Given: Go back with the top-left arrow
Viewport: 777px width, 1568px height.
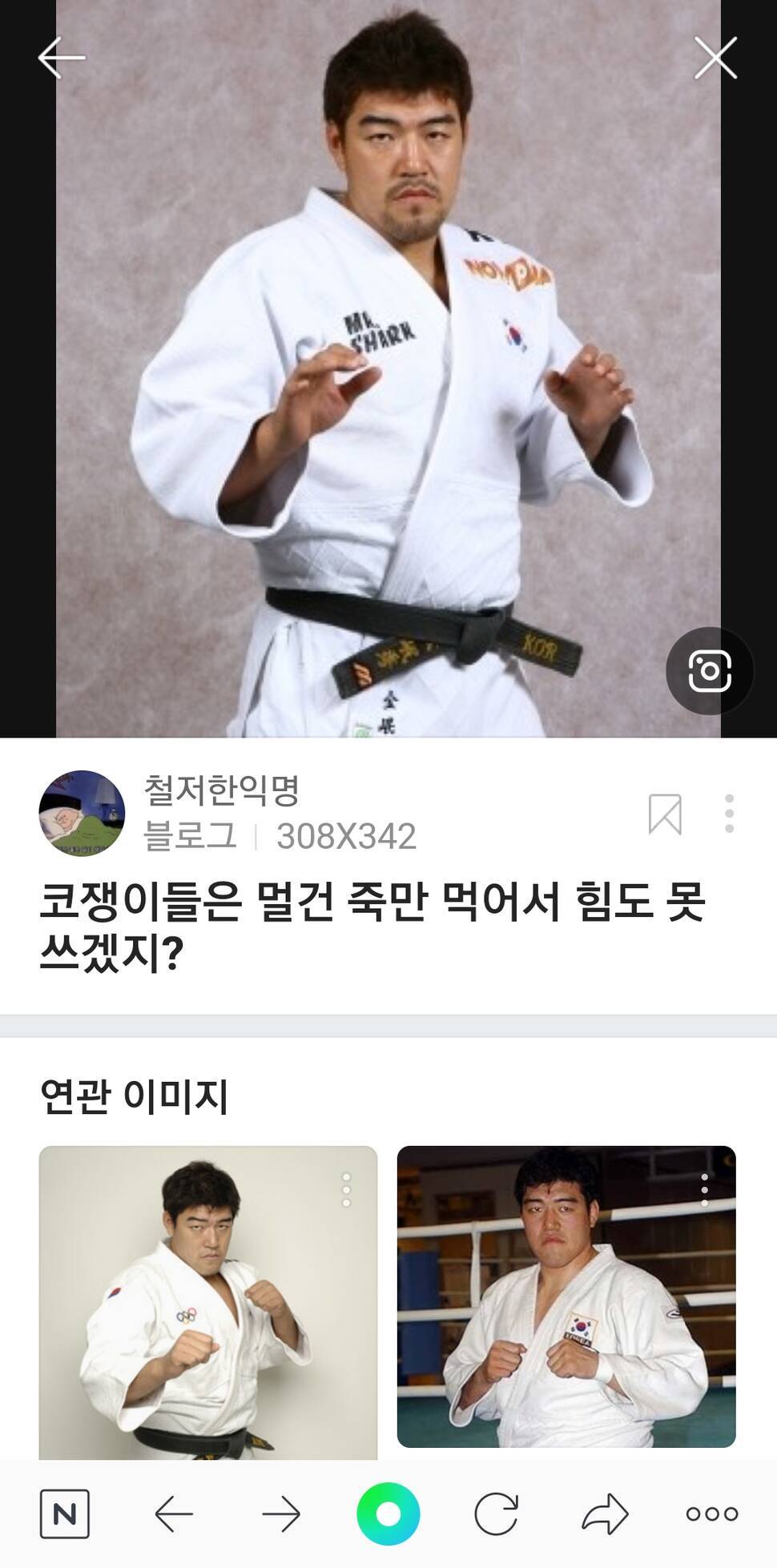Looking at the screenshot, I should (62, 57).
